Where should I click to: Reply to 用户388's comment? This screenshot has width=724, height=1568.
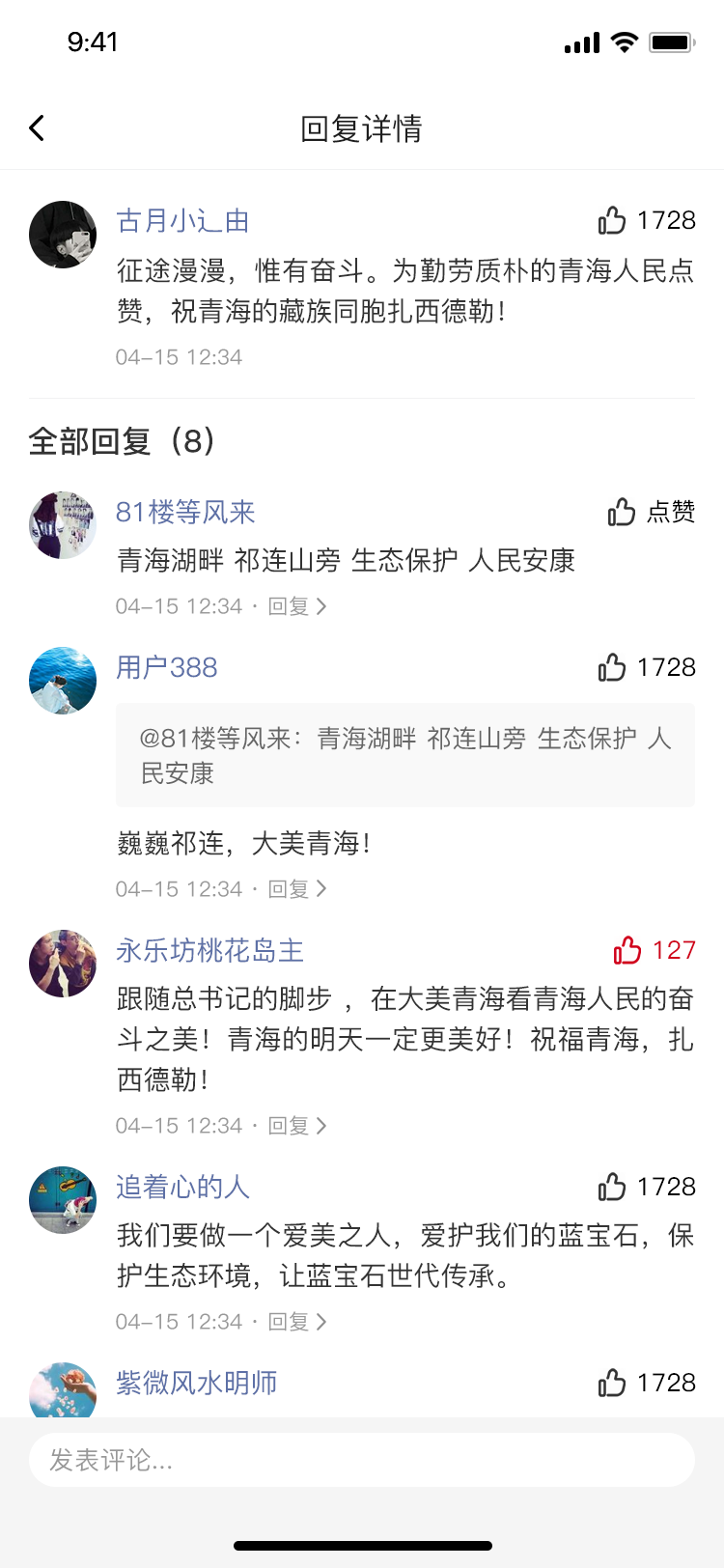[x=296, y=889]
